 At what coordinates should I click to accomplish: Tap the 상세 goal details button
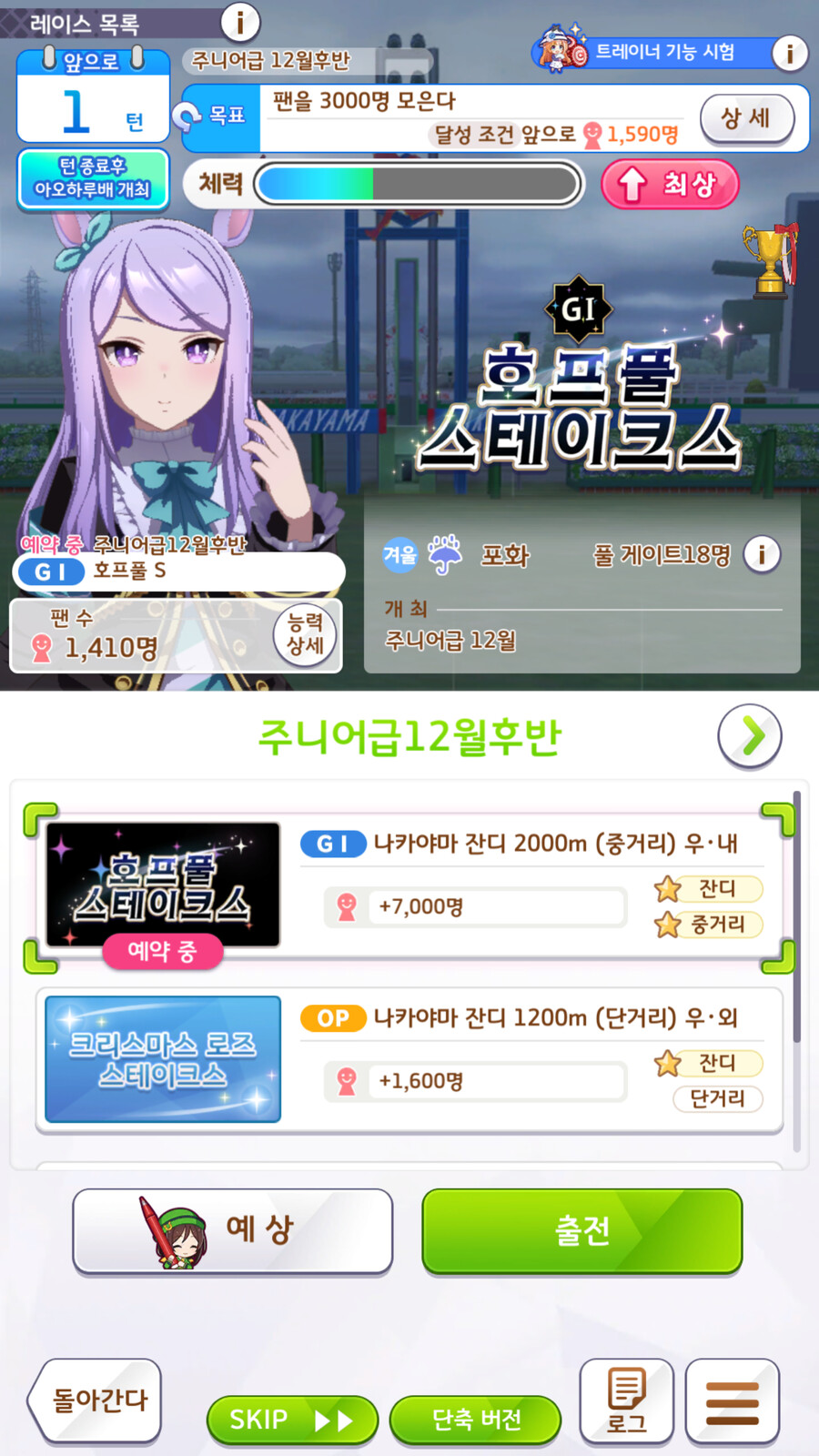point(746,118)
